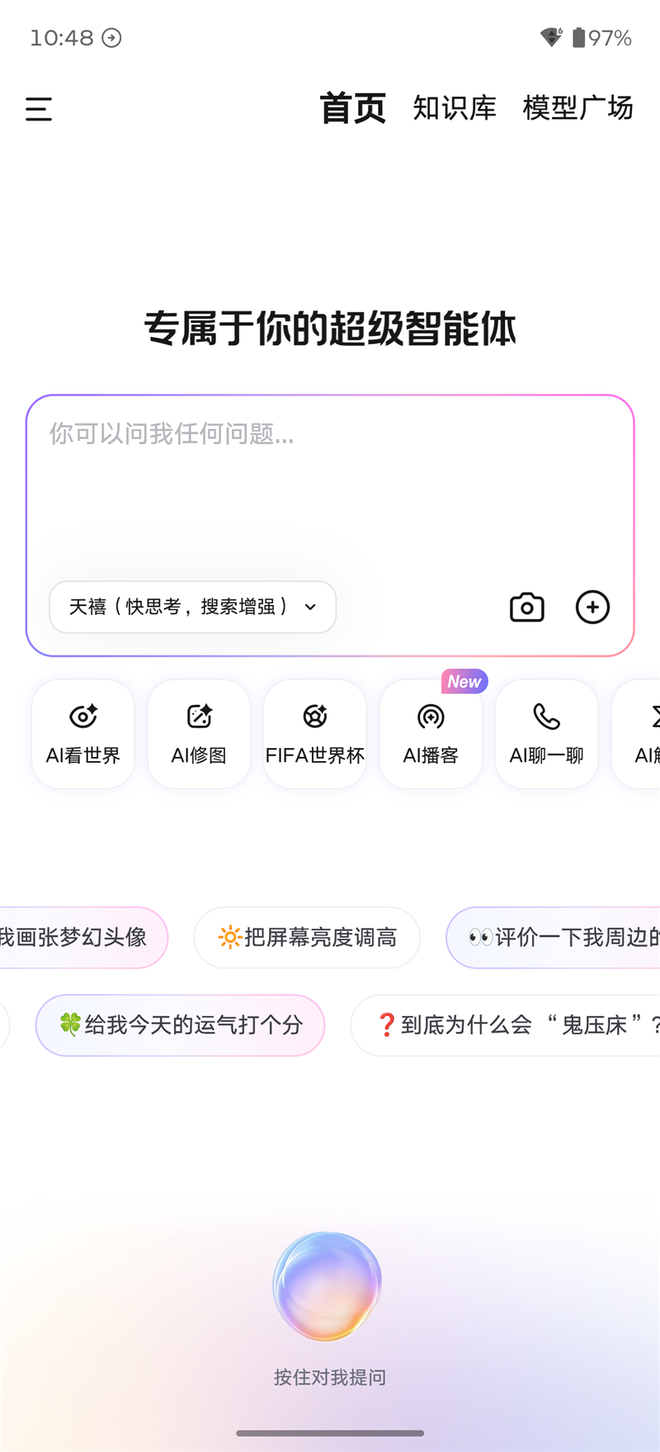This screenshot has height=1452, width=660.
Task: Expand the 天禧 model dropdown
Action: (x=192, y=607)
